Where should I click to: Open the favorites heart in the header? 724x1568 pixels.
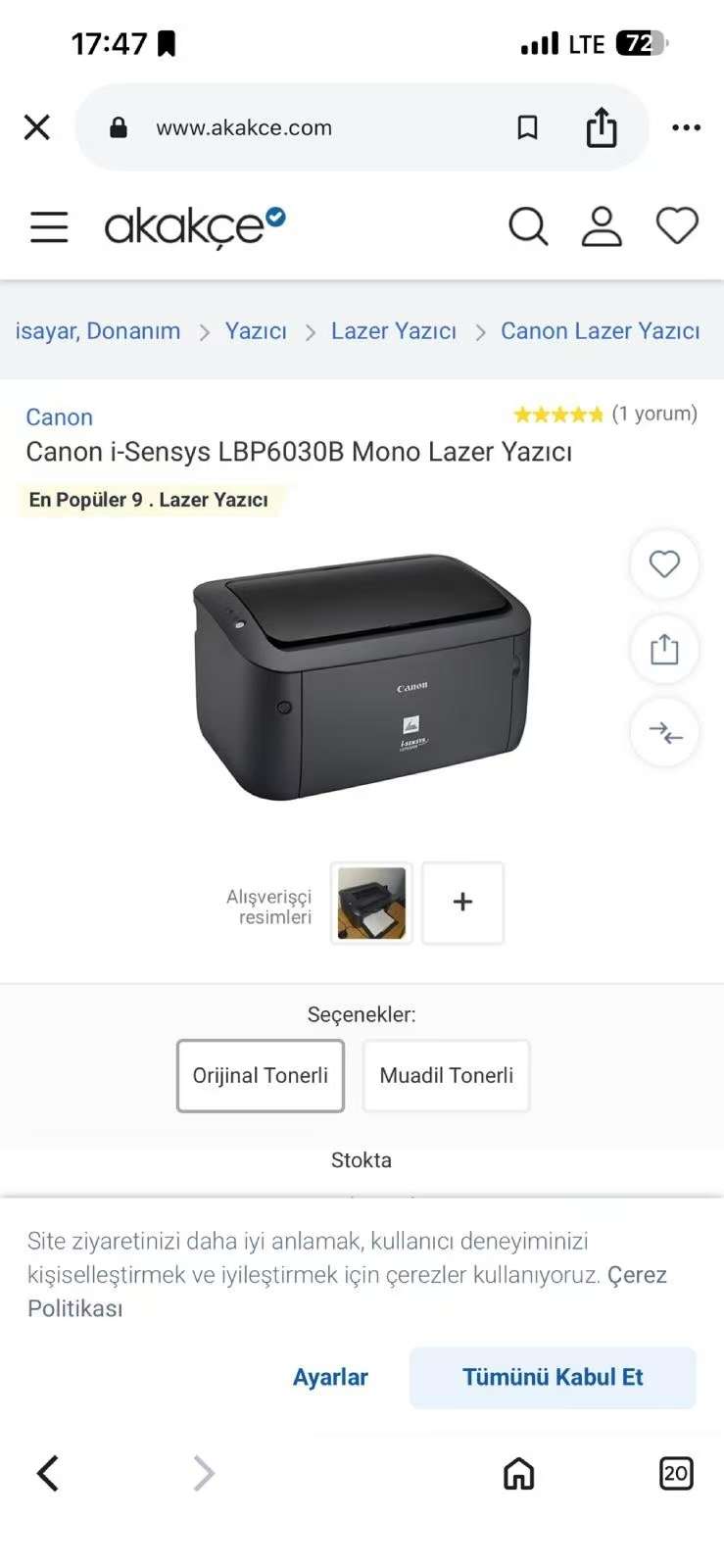[x=677, y=226]
